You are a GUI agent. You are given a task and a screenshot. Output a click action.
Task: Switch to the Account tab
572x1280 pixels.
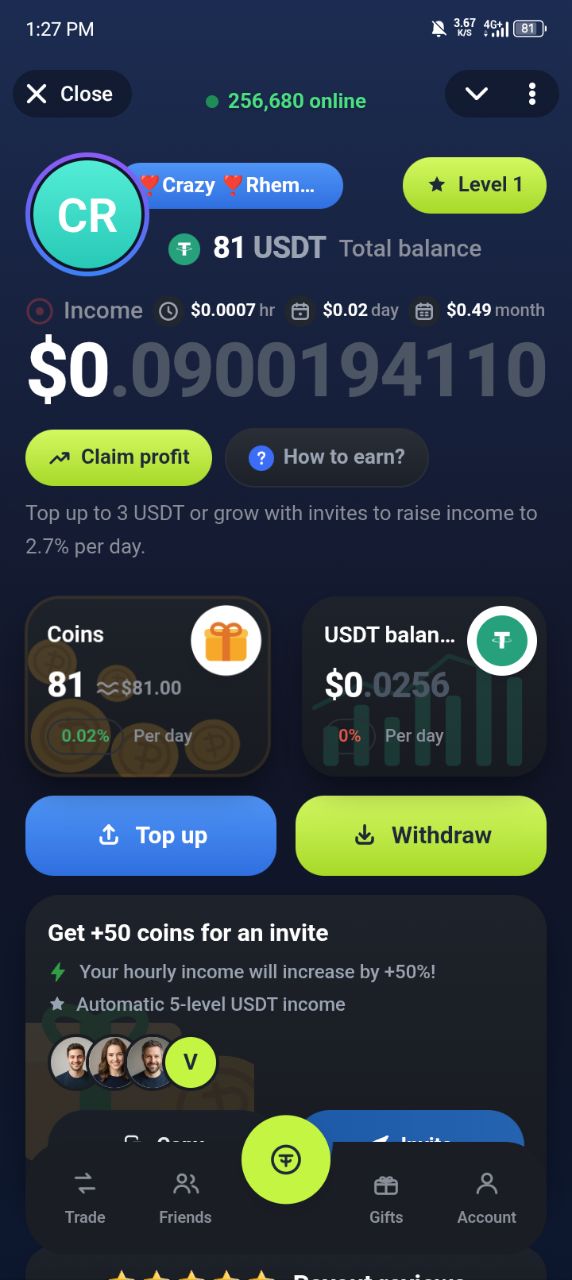click(487, 1198)
